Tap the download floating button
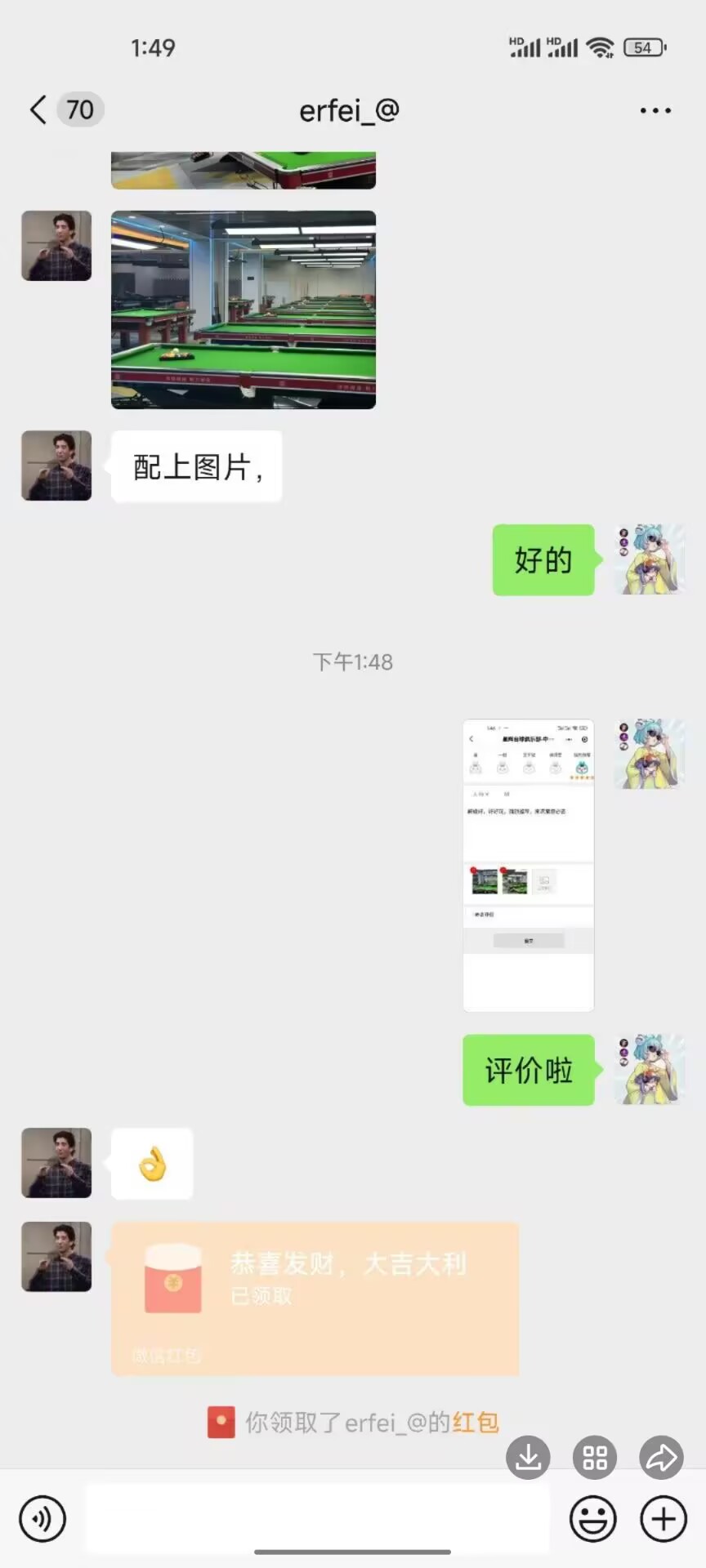This screenshot has height=1568, width=706. [529, 1457]
